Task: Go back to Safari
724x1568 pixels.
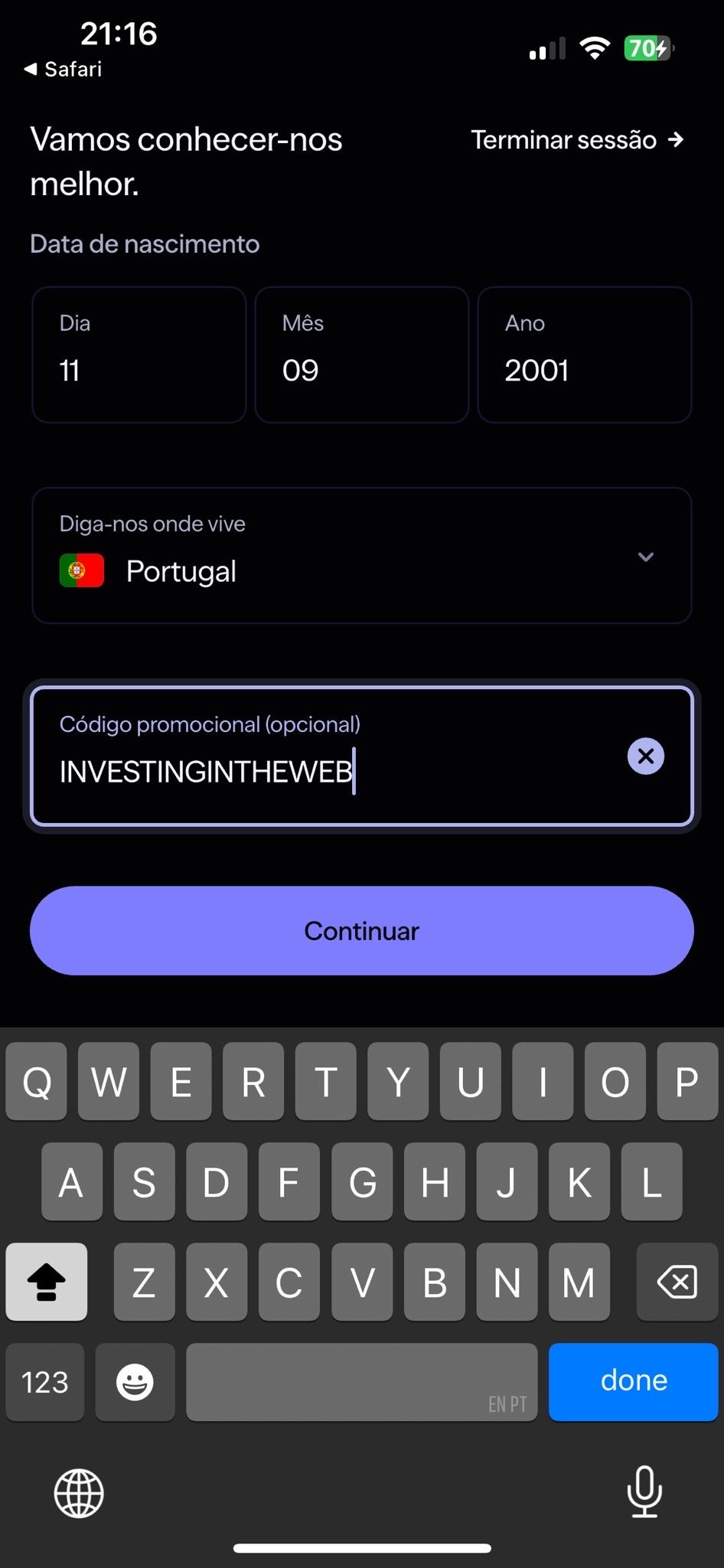Action: [x=63, y=69]
